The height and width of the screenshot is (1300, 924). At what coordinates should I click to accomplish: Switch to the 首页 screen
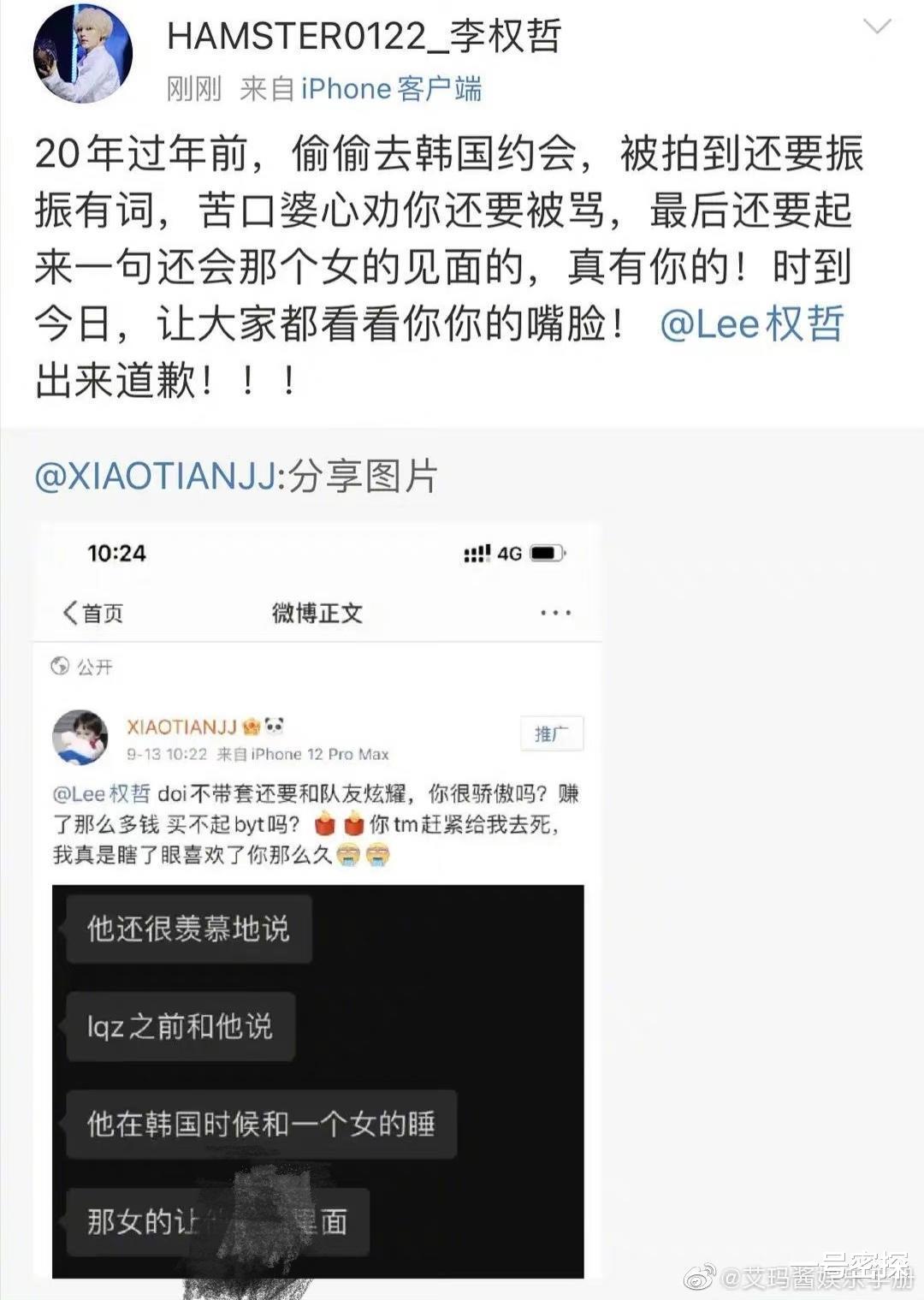coord(101,613)
